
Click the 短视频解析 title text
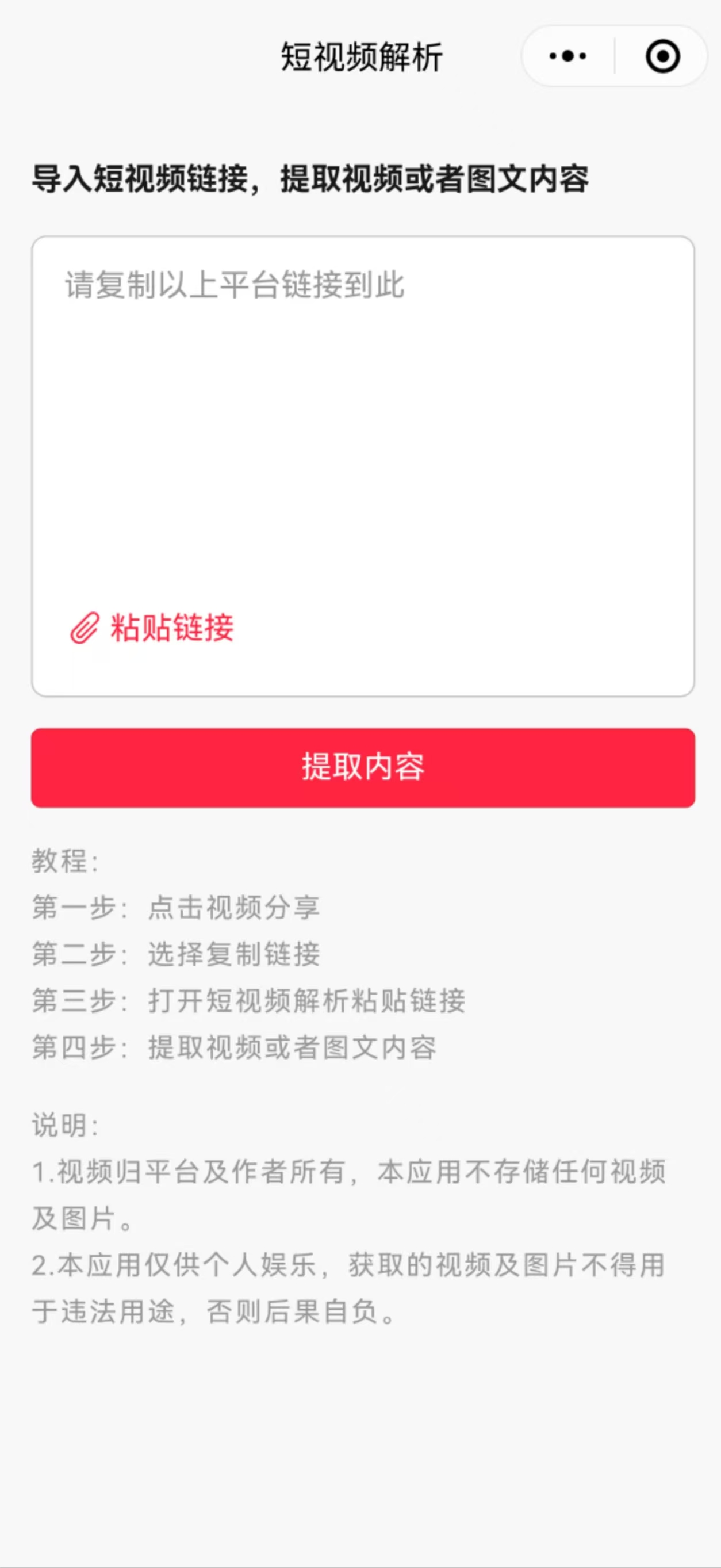point(362,55)
